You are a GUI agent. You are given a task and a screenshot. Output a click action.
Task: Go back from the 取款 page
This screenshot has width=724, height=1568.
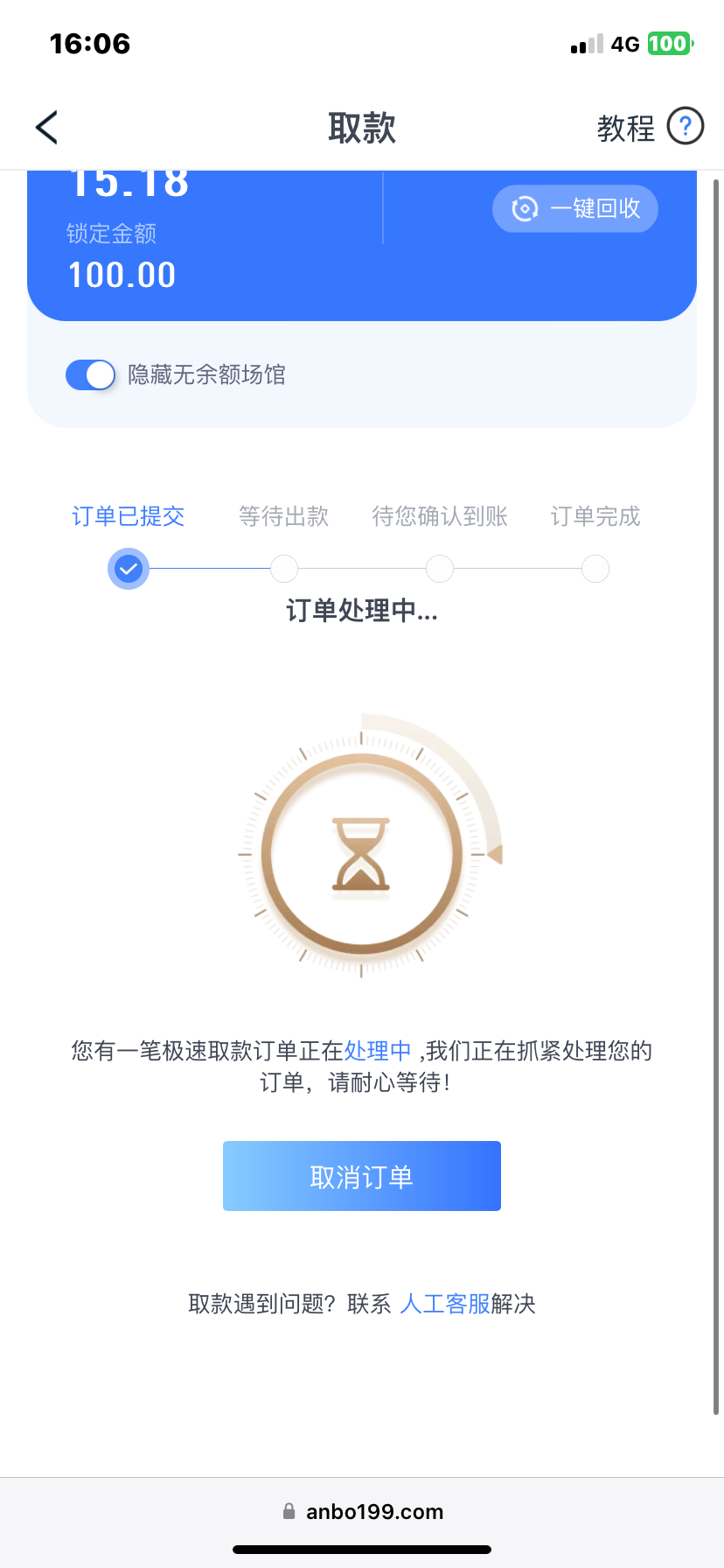tap(47, 128)
